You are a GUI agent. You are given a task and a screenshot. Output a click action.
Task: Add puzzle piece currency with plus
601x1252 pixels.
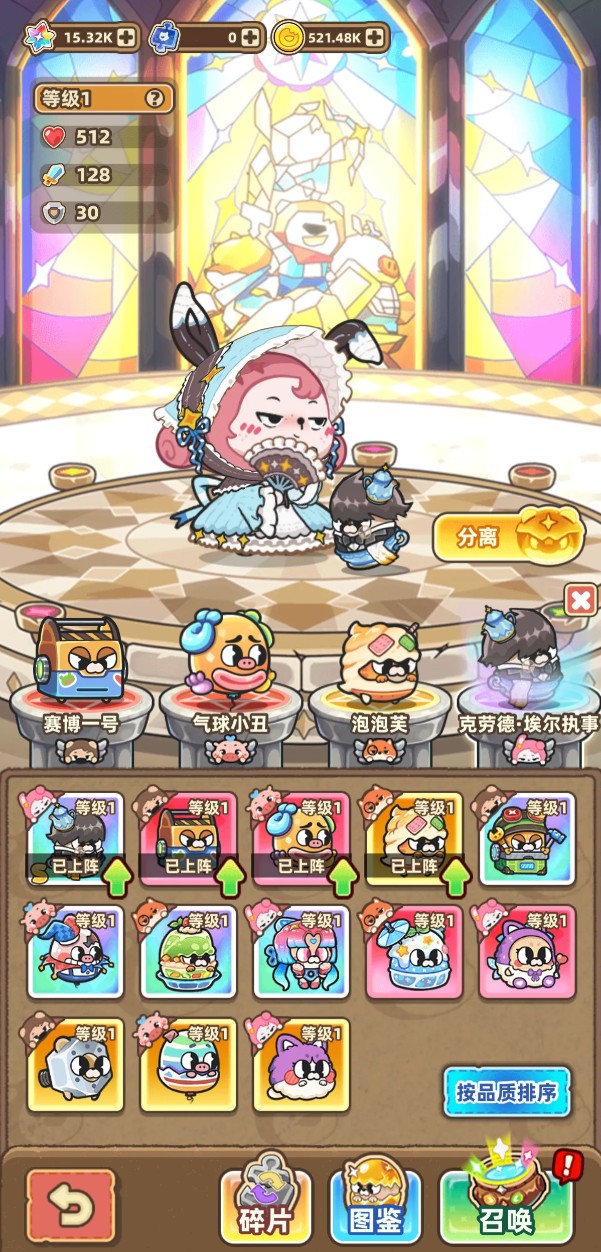(251, 38)
